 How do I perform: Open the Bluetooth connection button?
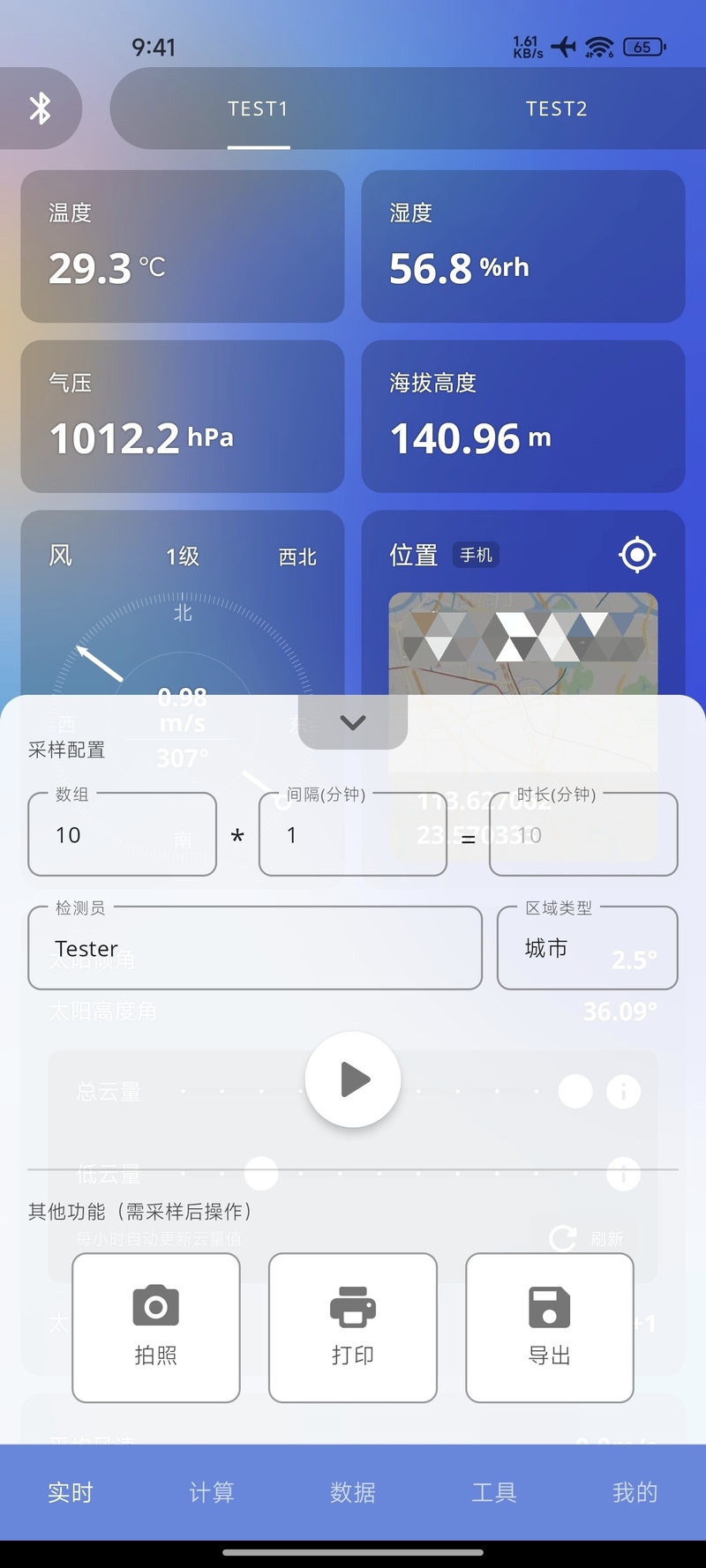[x=40, y=108]
